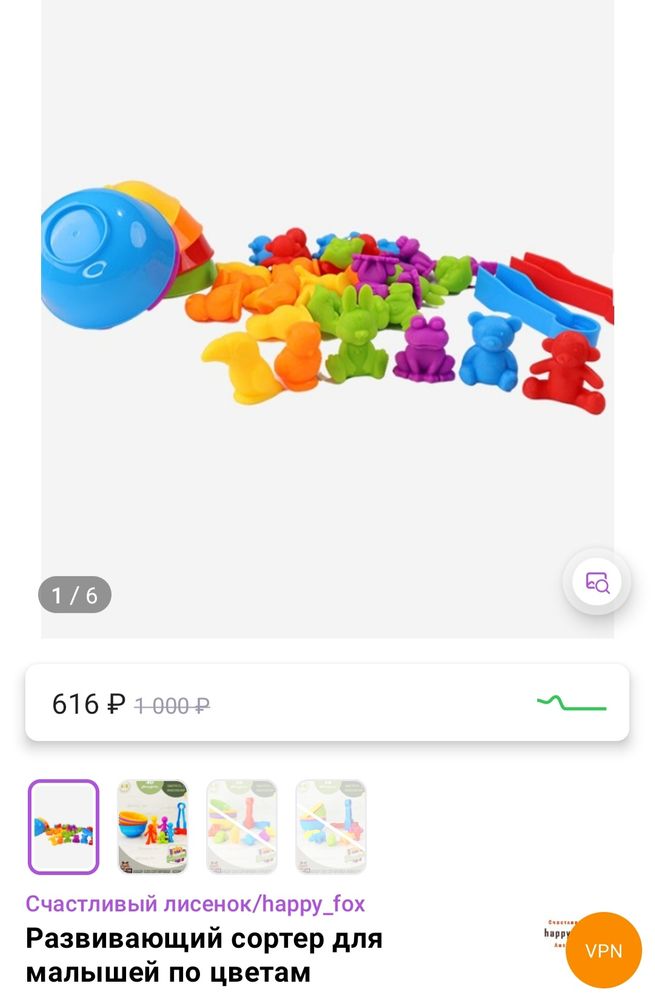Image resolution: width=655 pixels, height=1000 pixels.
Task: Select the fourth product thumbnail
Action: click(x=330, y=827)
